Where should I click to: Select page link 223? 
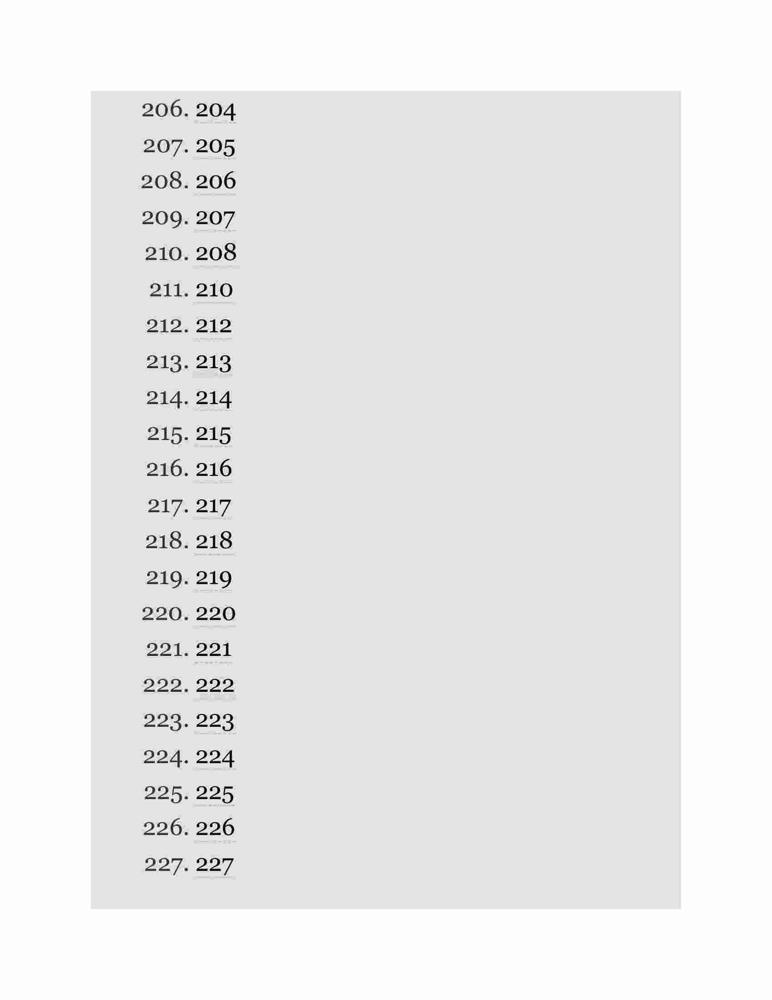[215, 721]
